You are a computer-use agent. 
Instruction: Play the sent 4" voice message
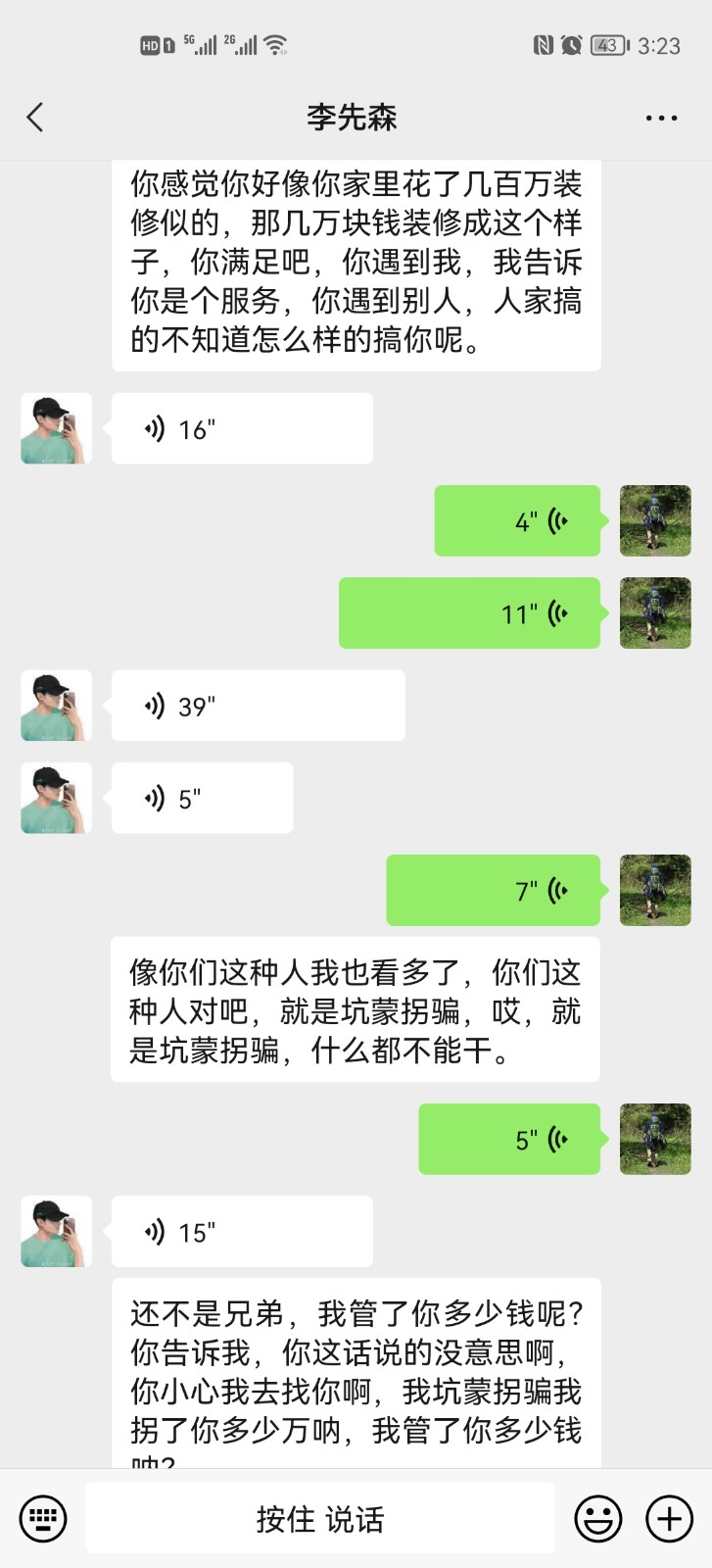pyautogui.click(x=517, y=521)
